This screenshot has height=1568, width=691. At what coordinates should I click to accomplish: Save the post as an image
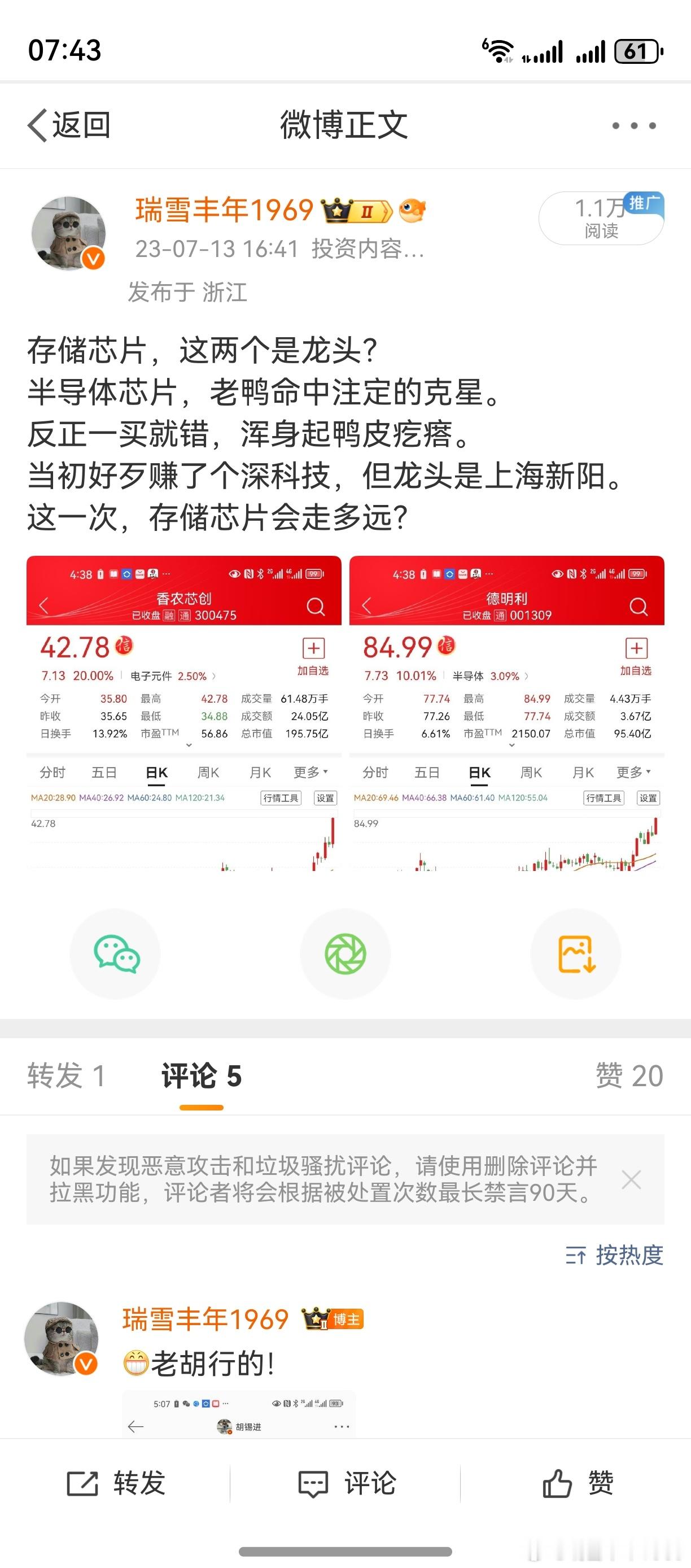(576, 954)
